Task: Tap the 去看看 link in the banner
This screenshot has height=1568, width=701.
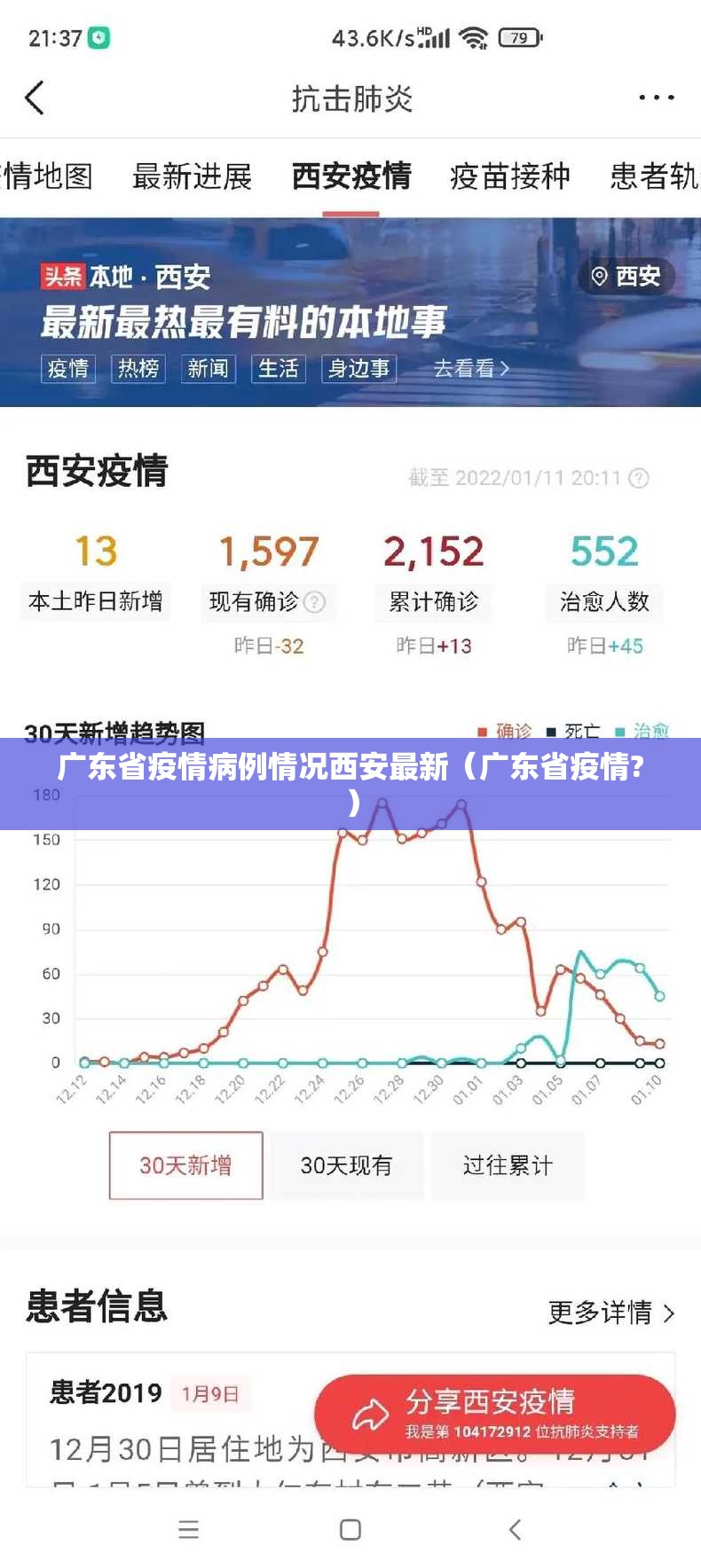Action: coord(471,368)
